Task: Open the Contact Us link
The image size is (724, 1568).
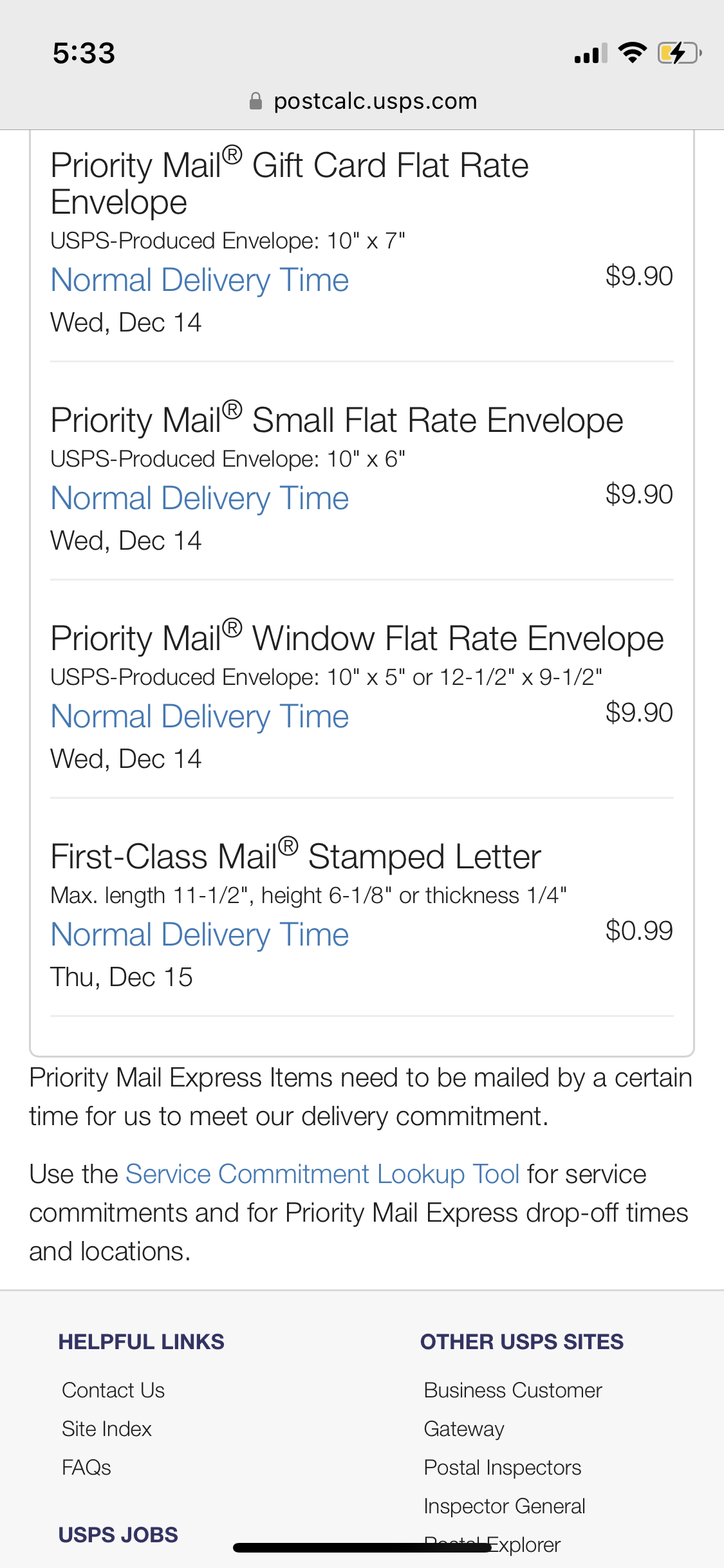Action: click(113, 1390)
